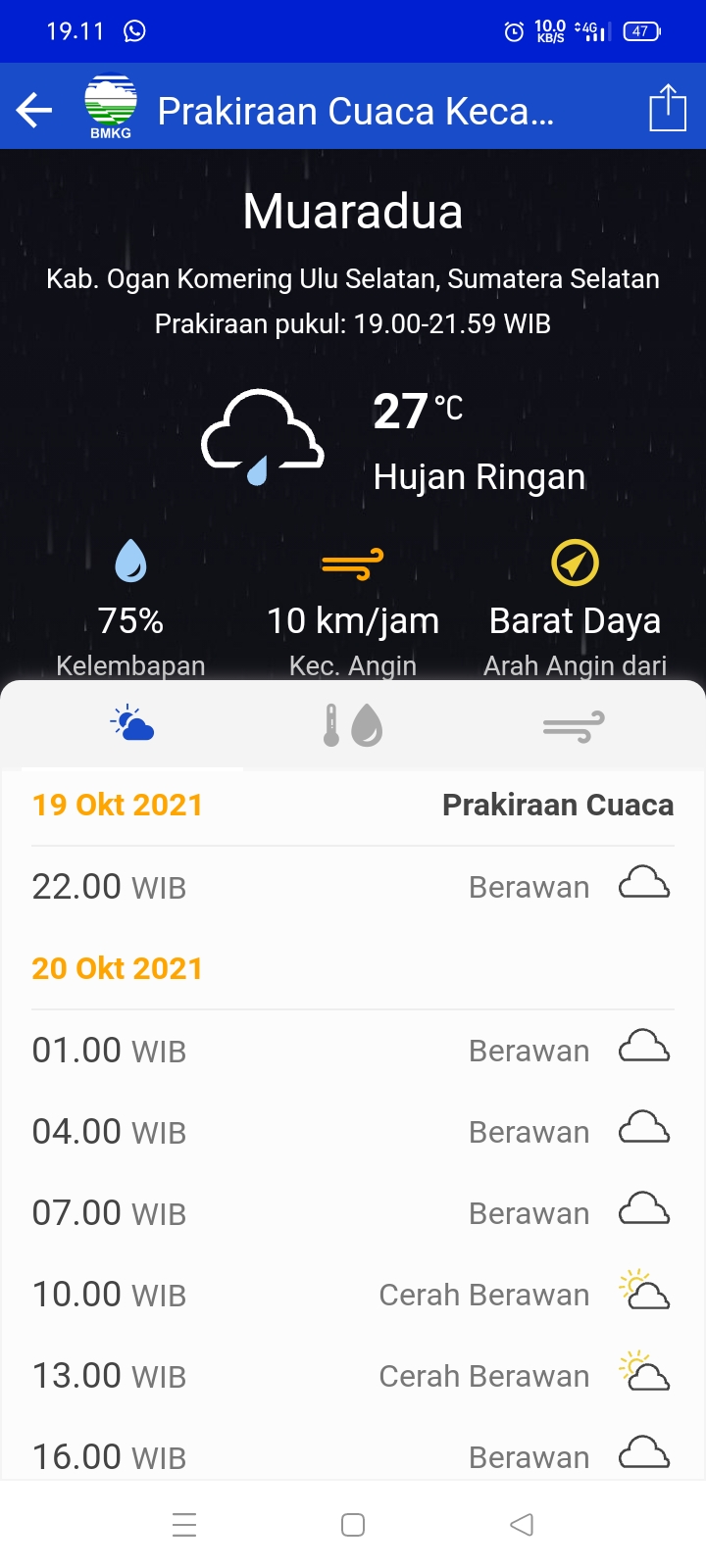The height and width of the screenshot is (1568, 706).
Task: Share this weather forecast
Action: pos(667,108)
